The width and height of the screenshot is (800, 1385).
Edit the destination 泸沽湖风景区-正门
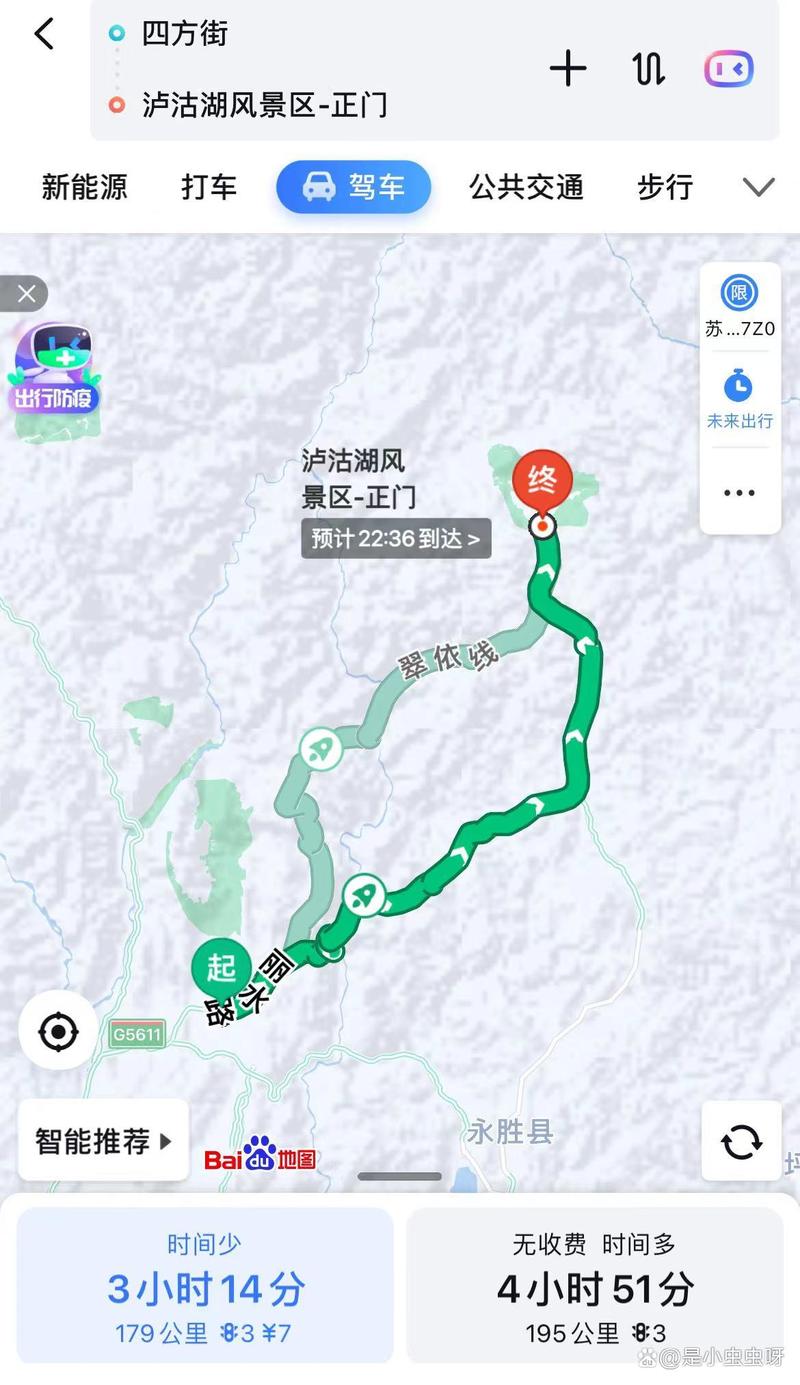[264, 104]
